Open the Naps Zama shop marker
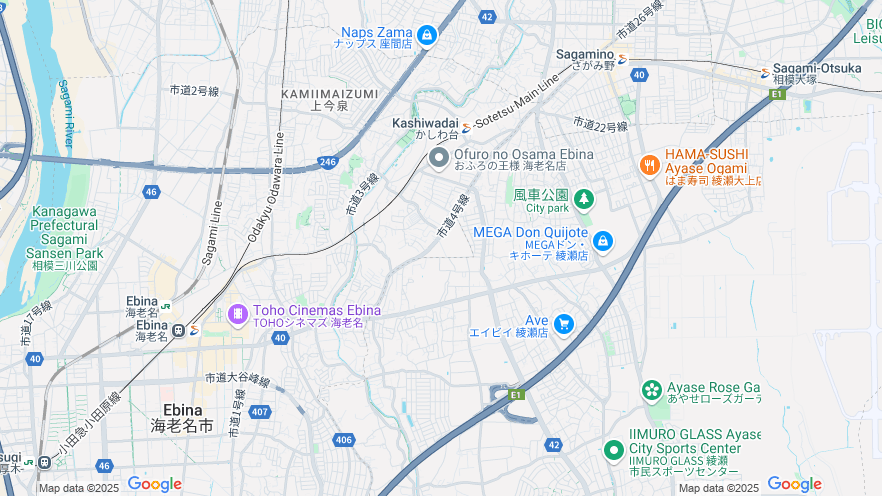Screen dimensions: 882x496 point(427,36)
